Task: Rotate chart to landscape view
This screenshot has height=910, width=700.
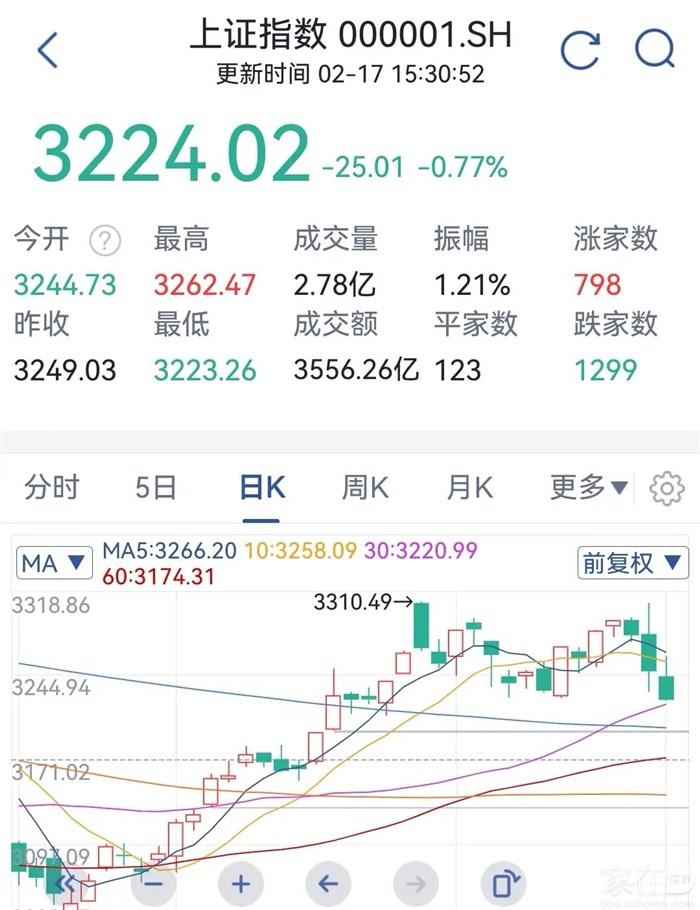Action: [x=505, y=884]
